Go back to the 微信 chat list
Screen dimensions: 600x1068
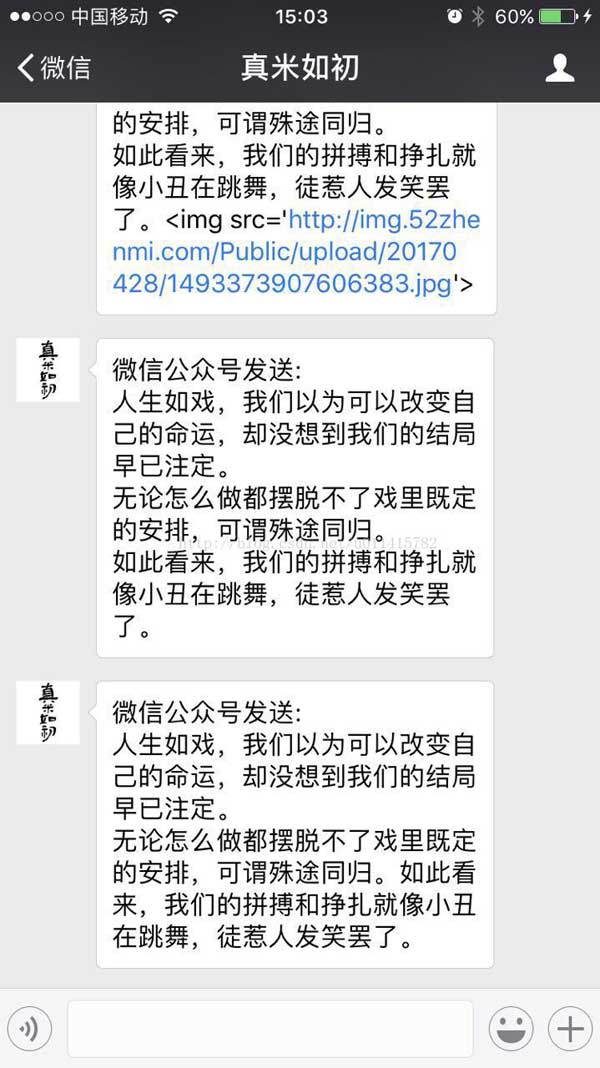click(54, 68)
